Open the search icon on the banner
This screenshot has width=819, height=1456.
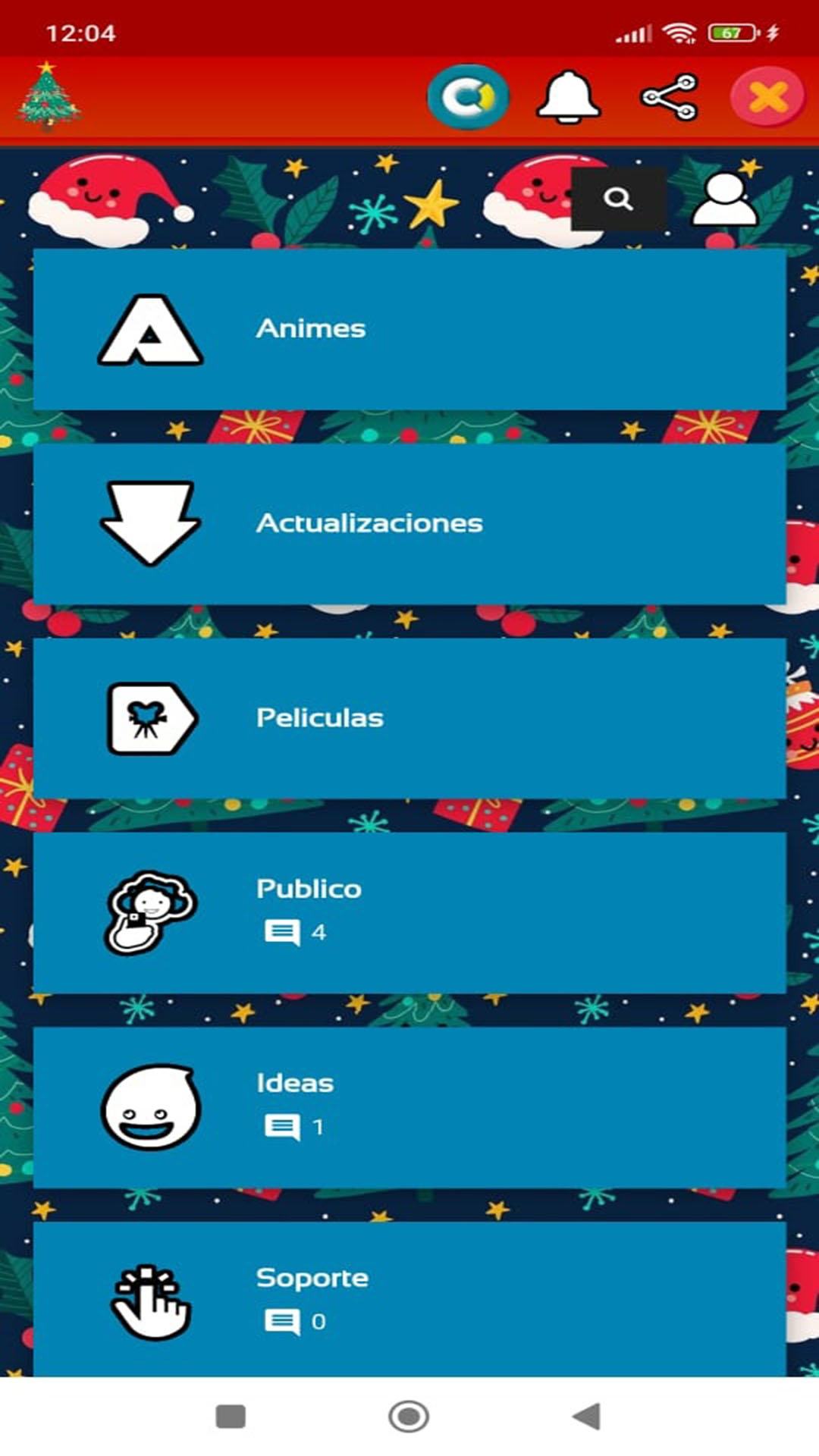[x=618, y=199]
